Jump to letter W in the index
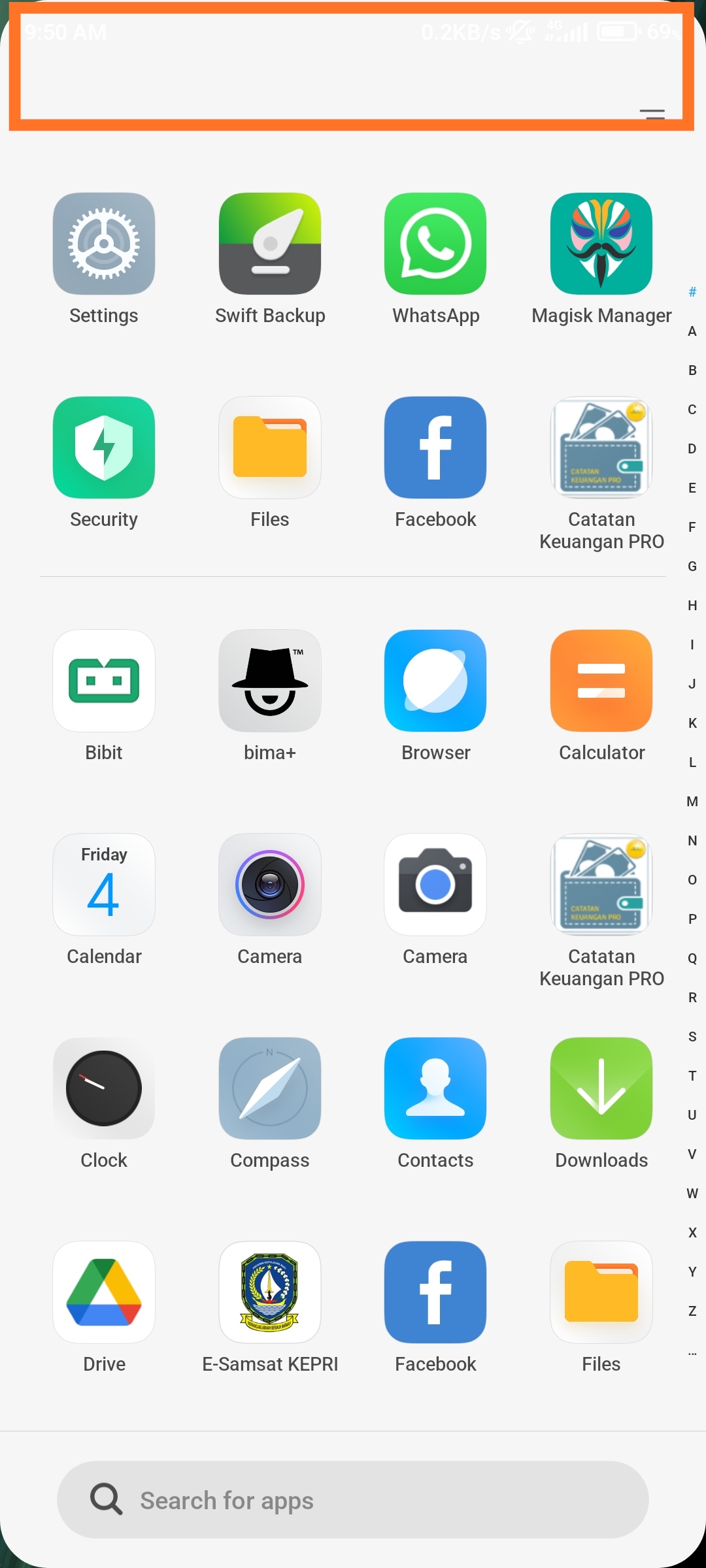Screen dimensions: 706x1568 tap(692, 1194)
